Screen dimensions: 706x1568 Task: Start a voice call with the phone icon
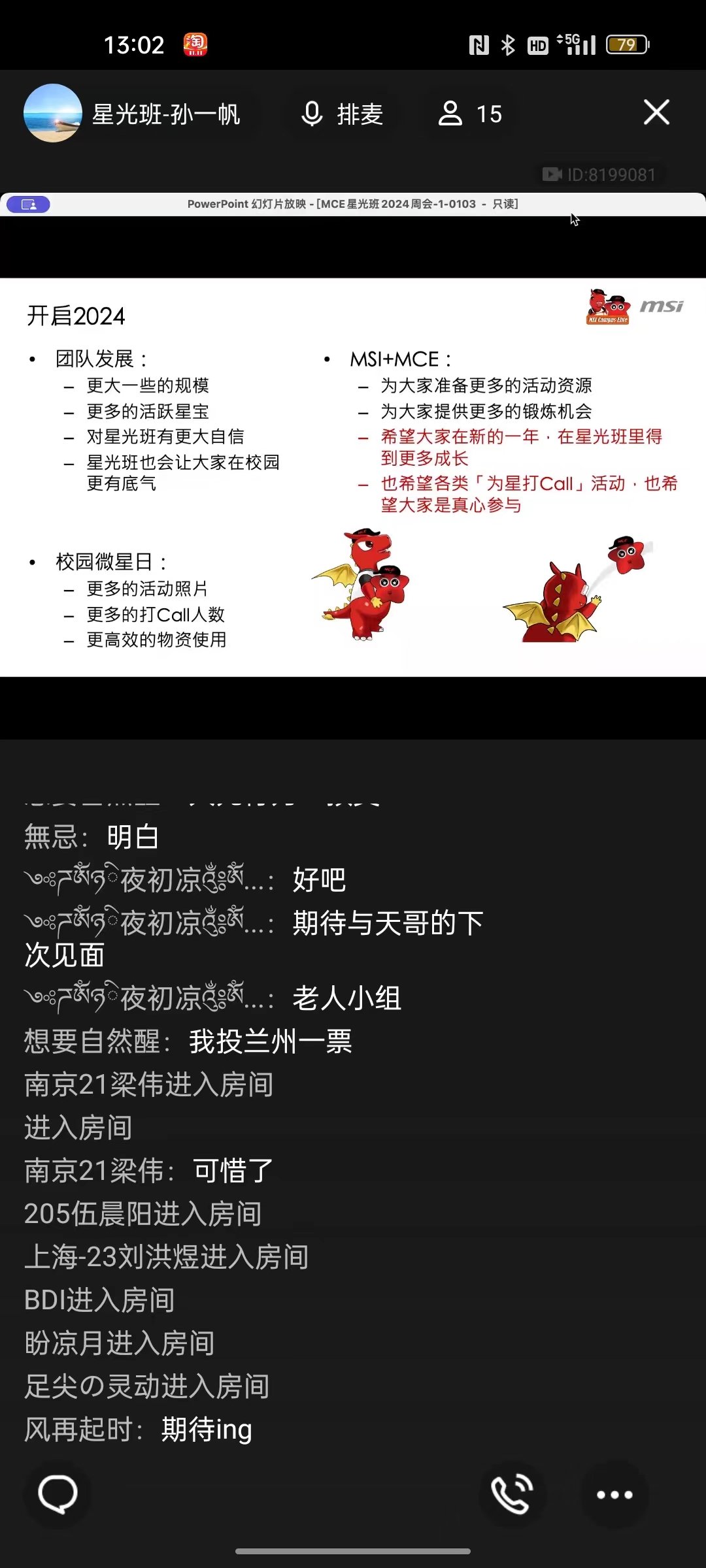512,1494
